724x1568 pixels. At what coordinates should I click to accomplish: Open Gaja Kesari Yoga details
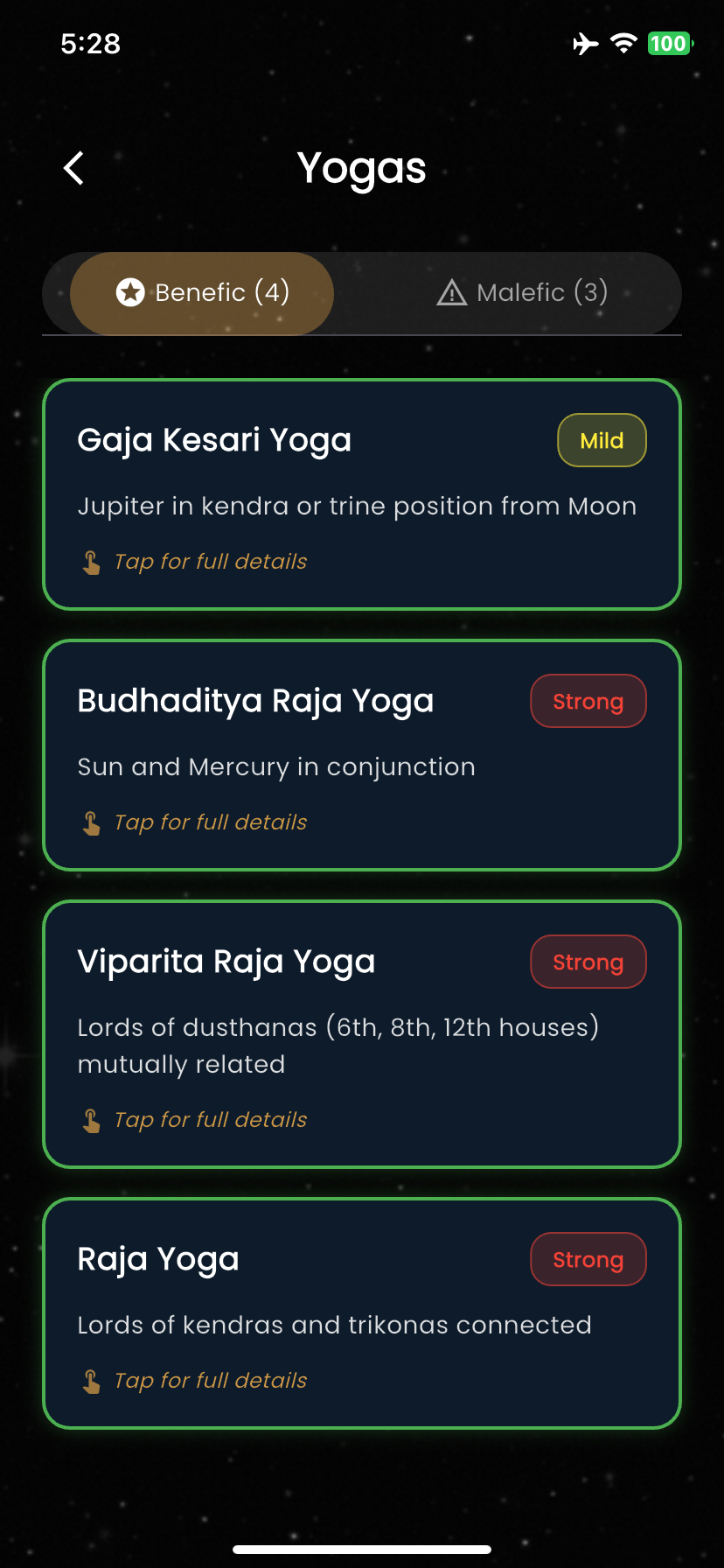[x=361, y=494]
